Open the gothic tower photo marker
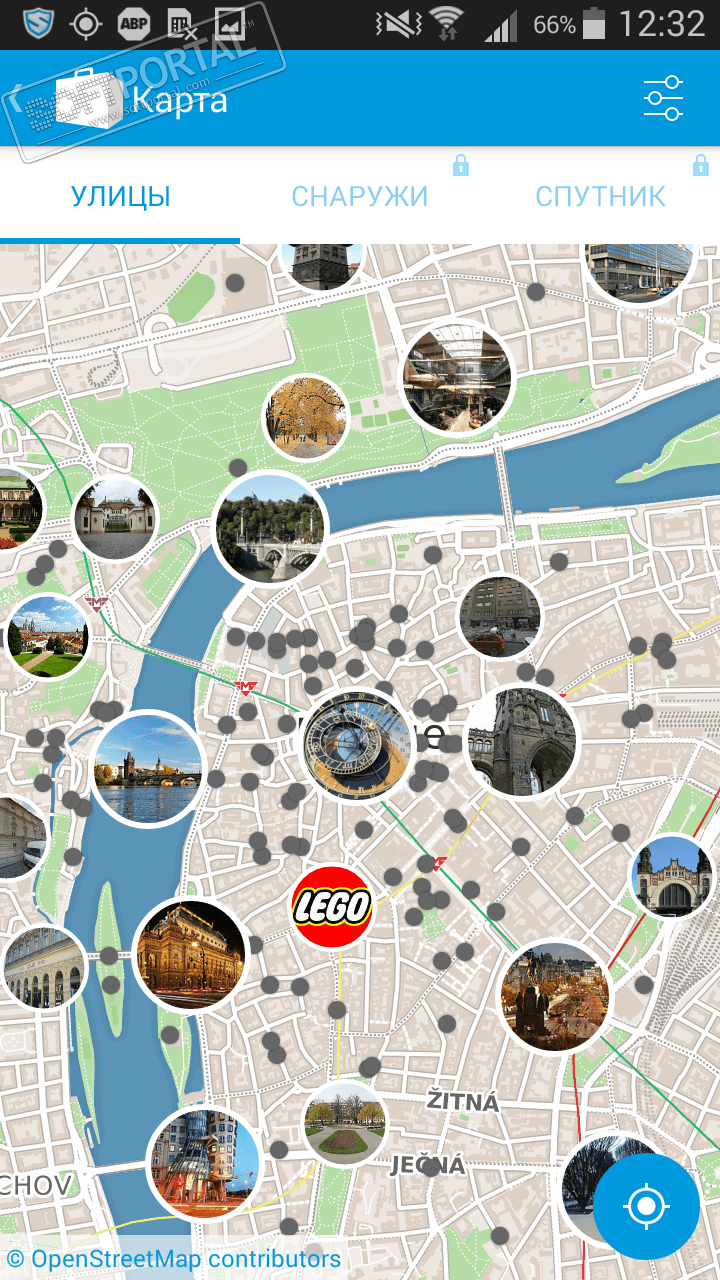This screenshot has height=1280, width=720. pyautogui.click(x=521, y=741)
